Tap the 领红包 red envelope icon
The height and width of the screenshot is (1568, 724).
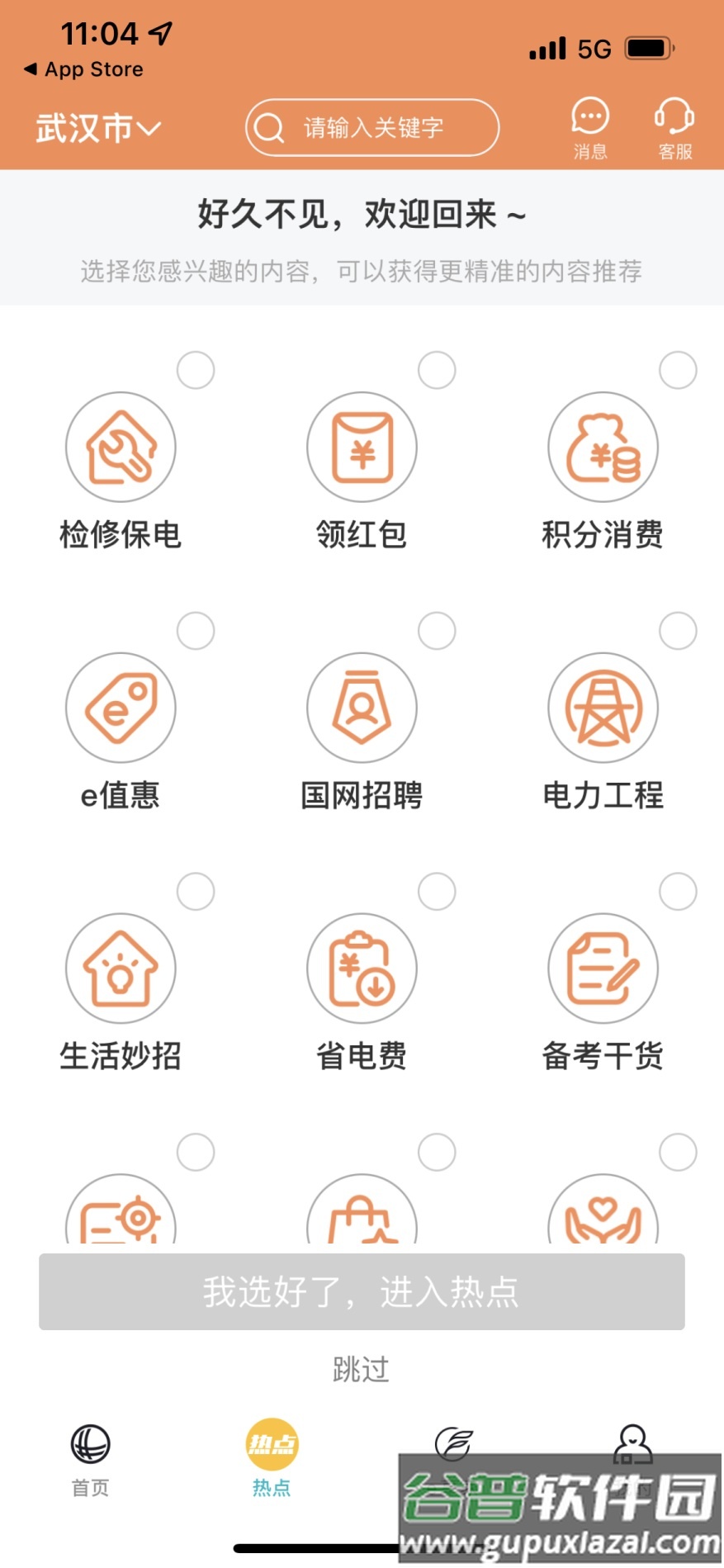361,447
